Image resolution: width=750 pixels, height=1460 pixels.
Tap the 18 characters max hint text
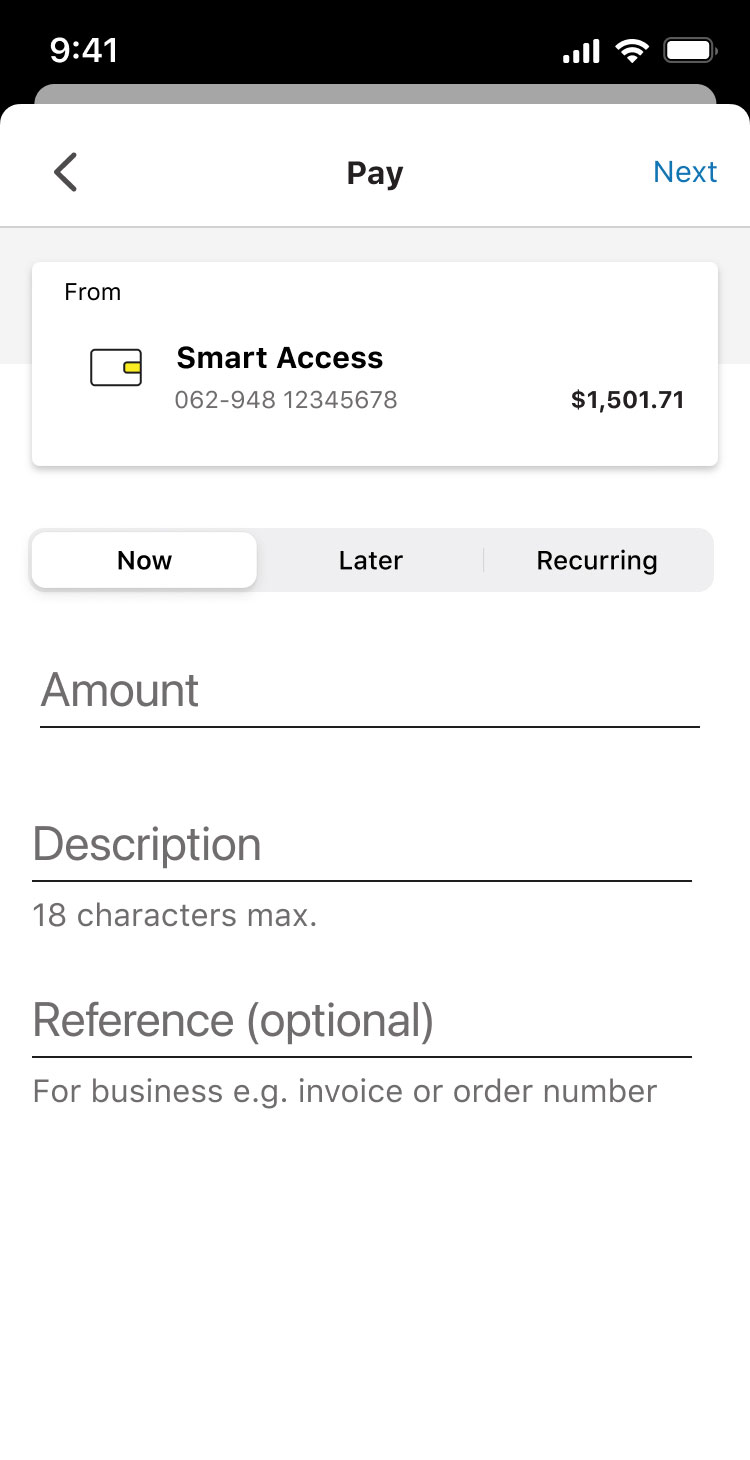pos(174,915)
